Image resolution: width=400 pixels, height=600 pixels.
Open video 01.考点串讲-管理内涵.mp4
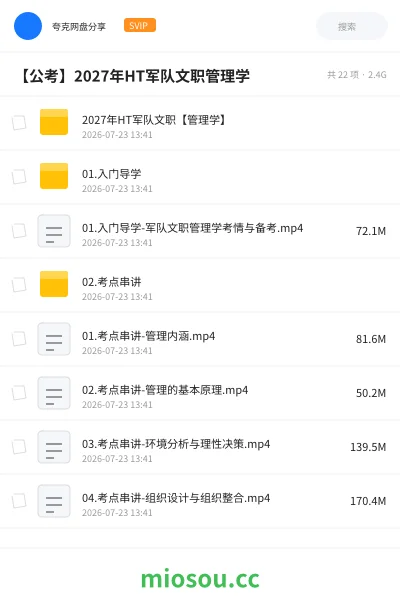(x=200, y=339)
